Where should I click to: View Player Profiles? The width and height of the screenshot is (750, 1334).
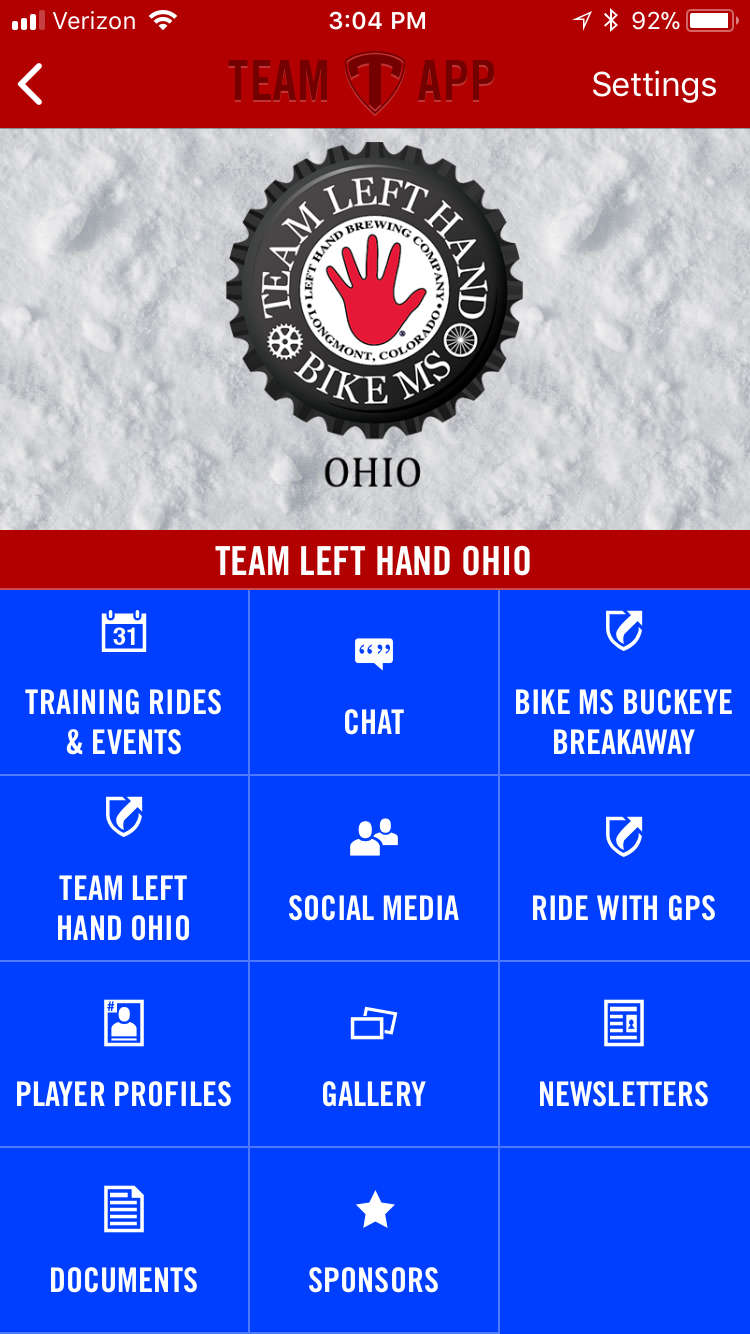click(124, 1054)
